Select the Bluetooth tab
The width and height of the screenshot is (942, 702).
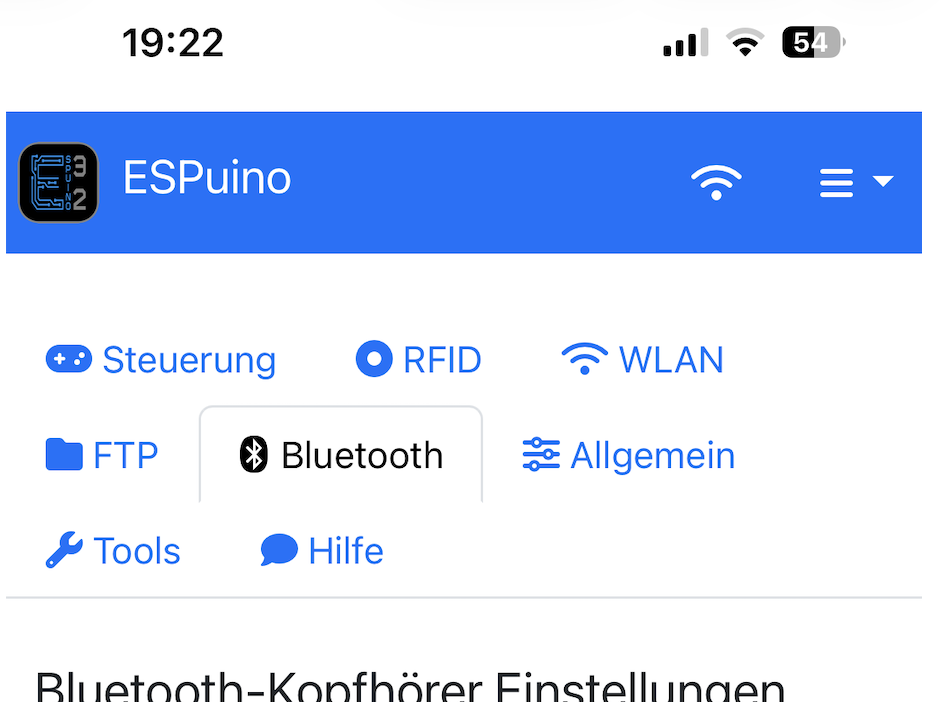pyautogui.click(x=341, y=456)
